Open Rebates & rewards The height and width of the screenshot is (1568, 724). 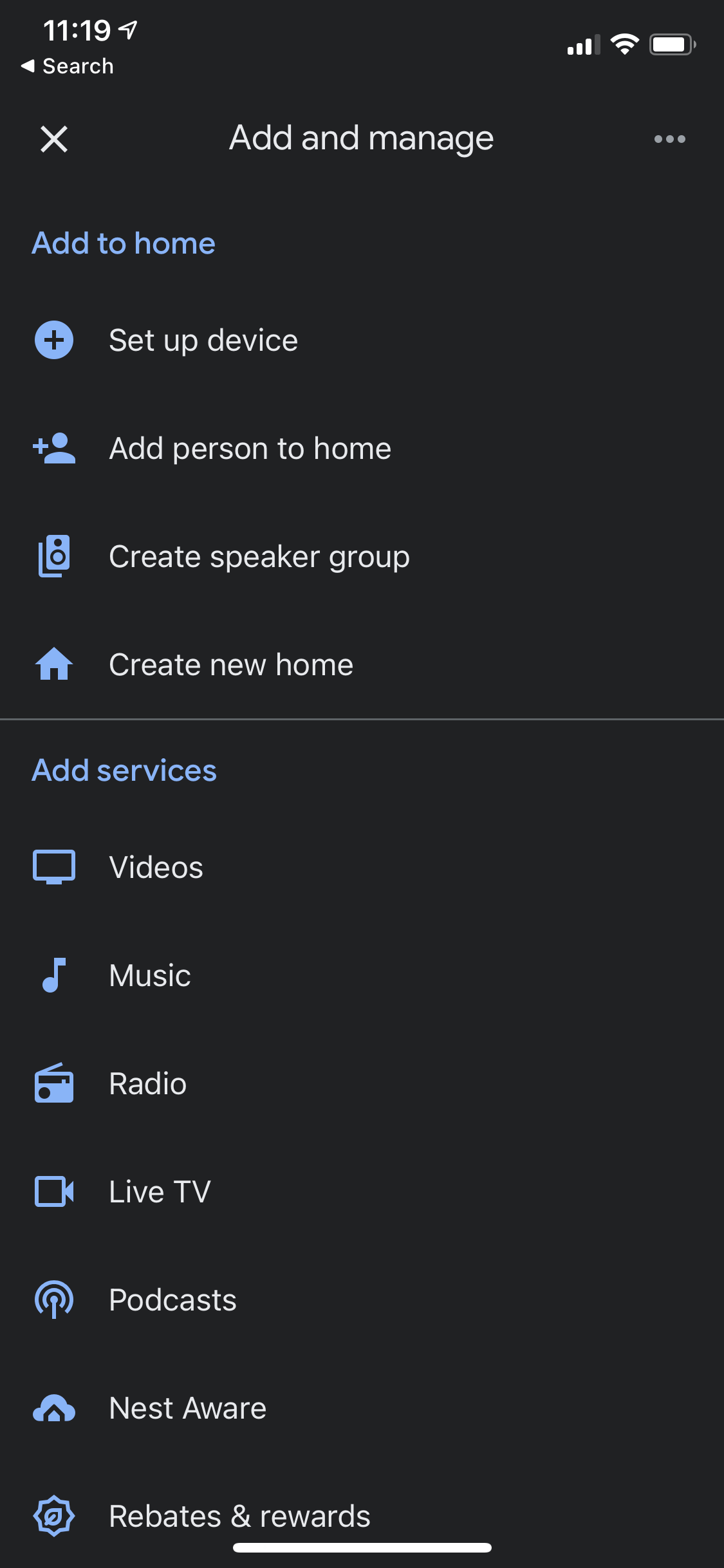[239, 1516]
